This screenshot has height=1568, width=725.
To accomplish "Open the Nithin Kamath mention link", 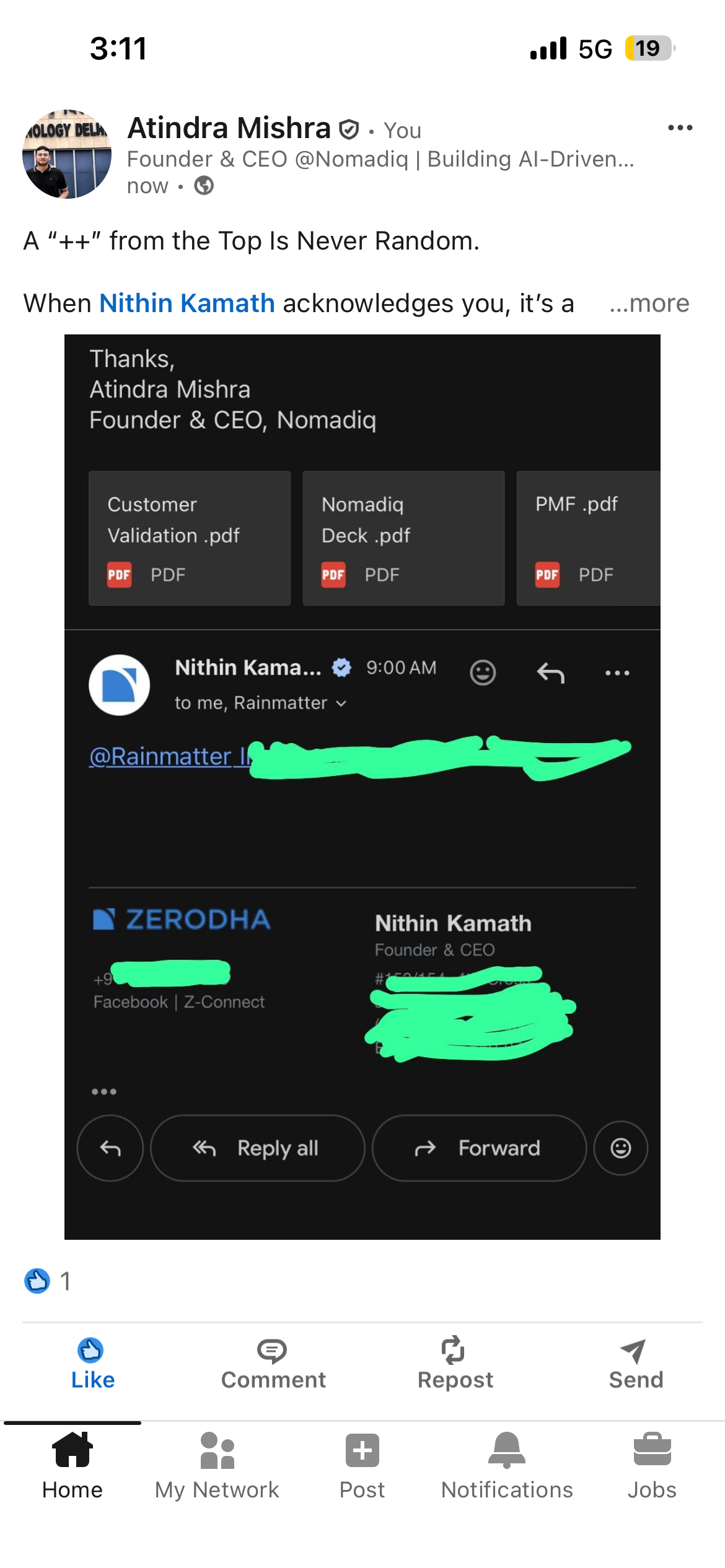I will pos(187,303).
